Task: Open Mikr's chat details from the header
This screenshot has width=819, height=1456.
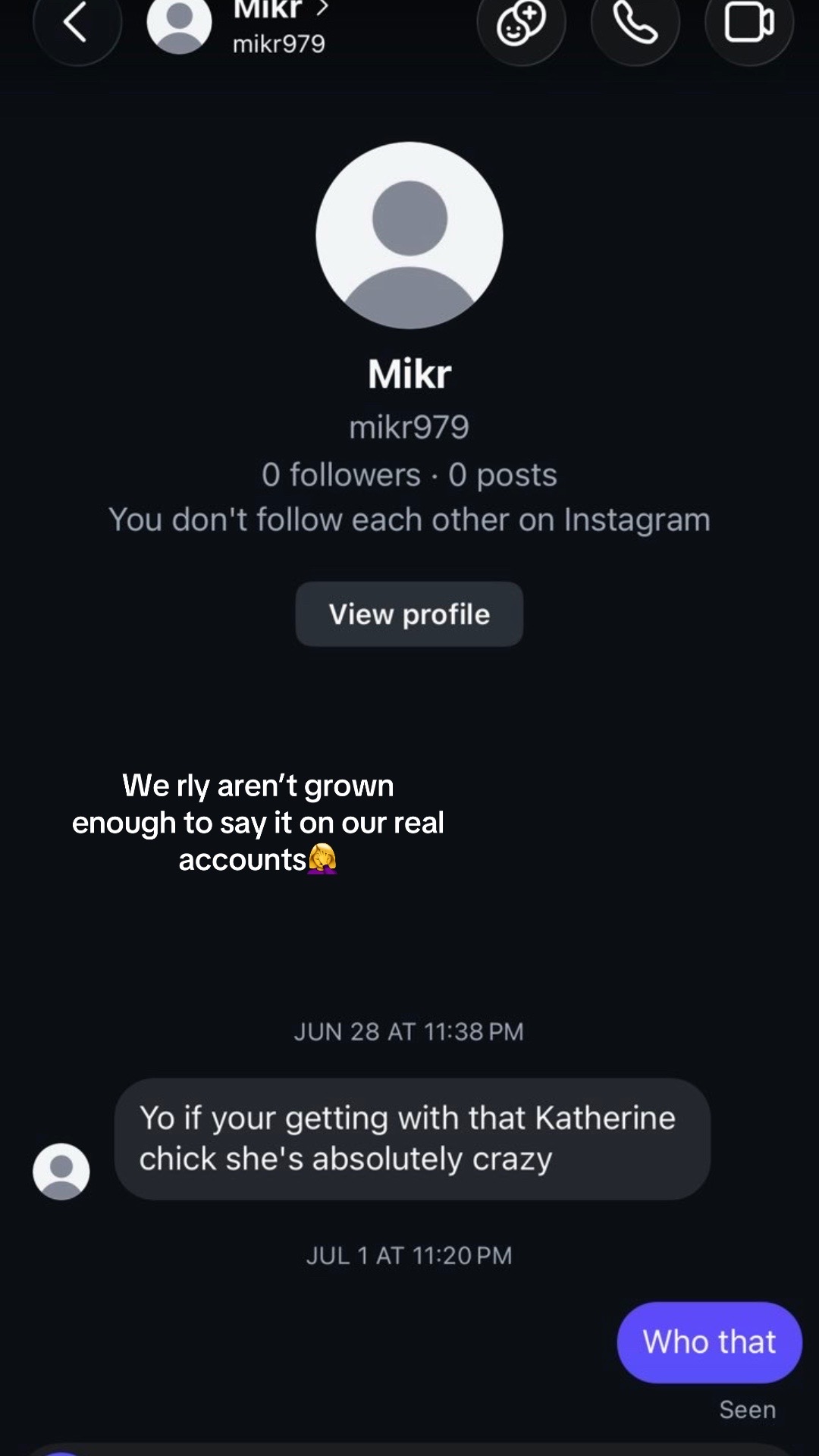Action: [279, 27]
